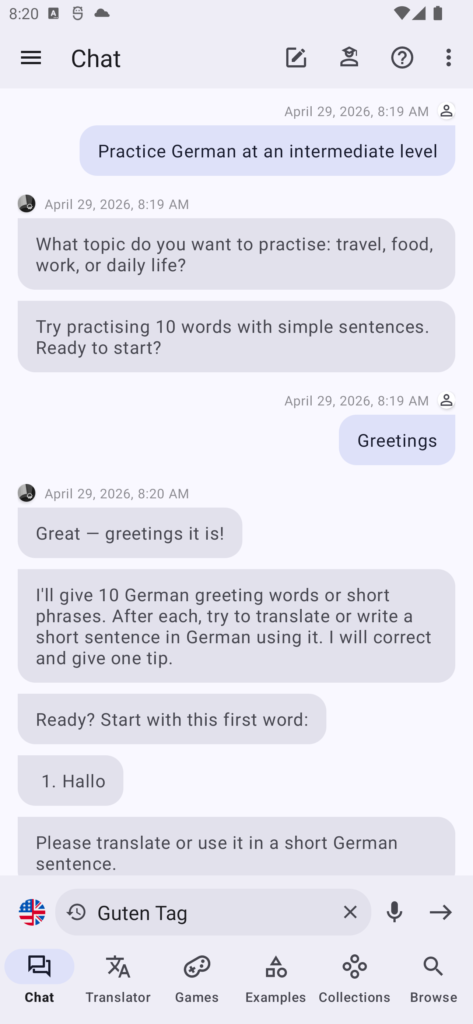Focus the message field with Guten Tag
The width and height of the screenshot is (473, 1024).
(x=213, y=912)
